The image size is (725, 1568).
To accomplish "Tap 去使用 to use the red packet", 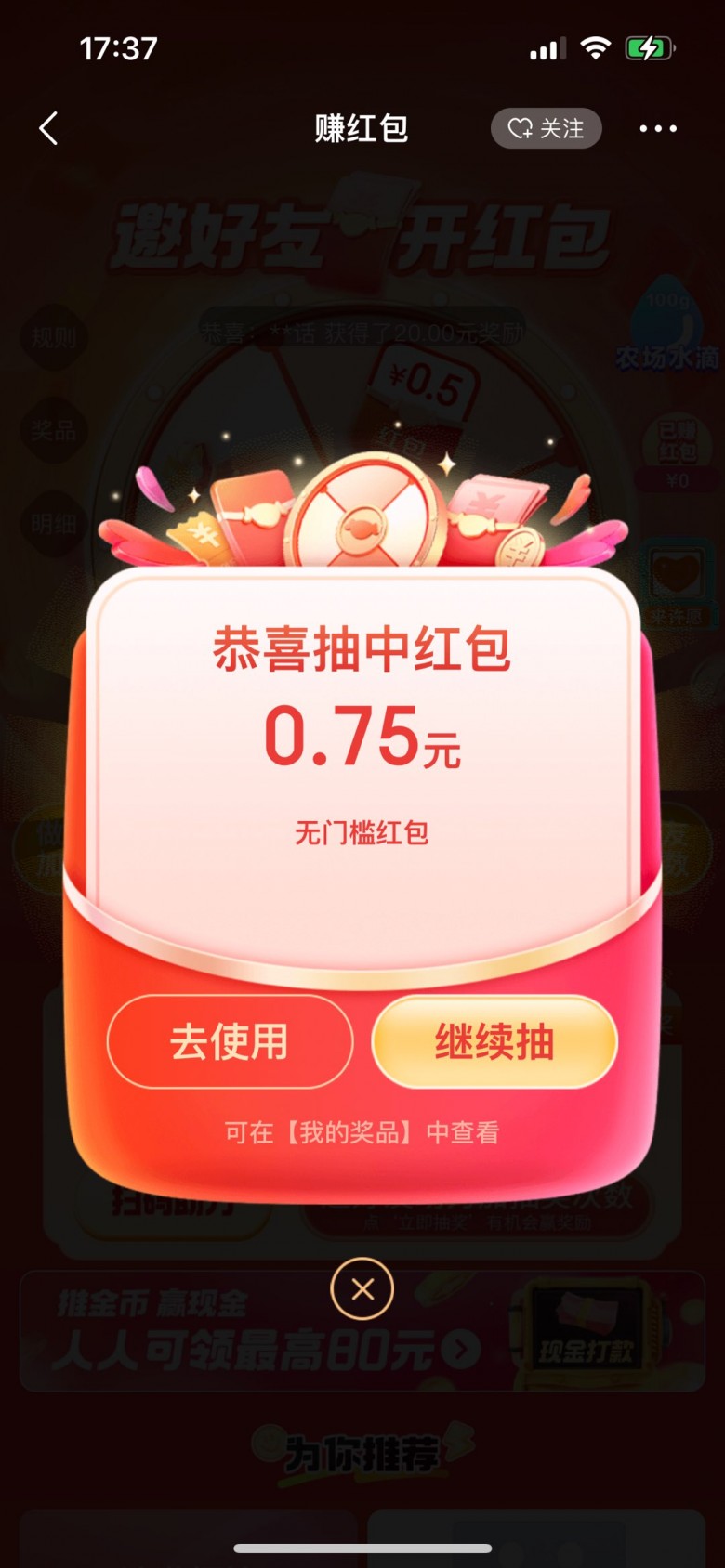I will [x=230, y=1041].
